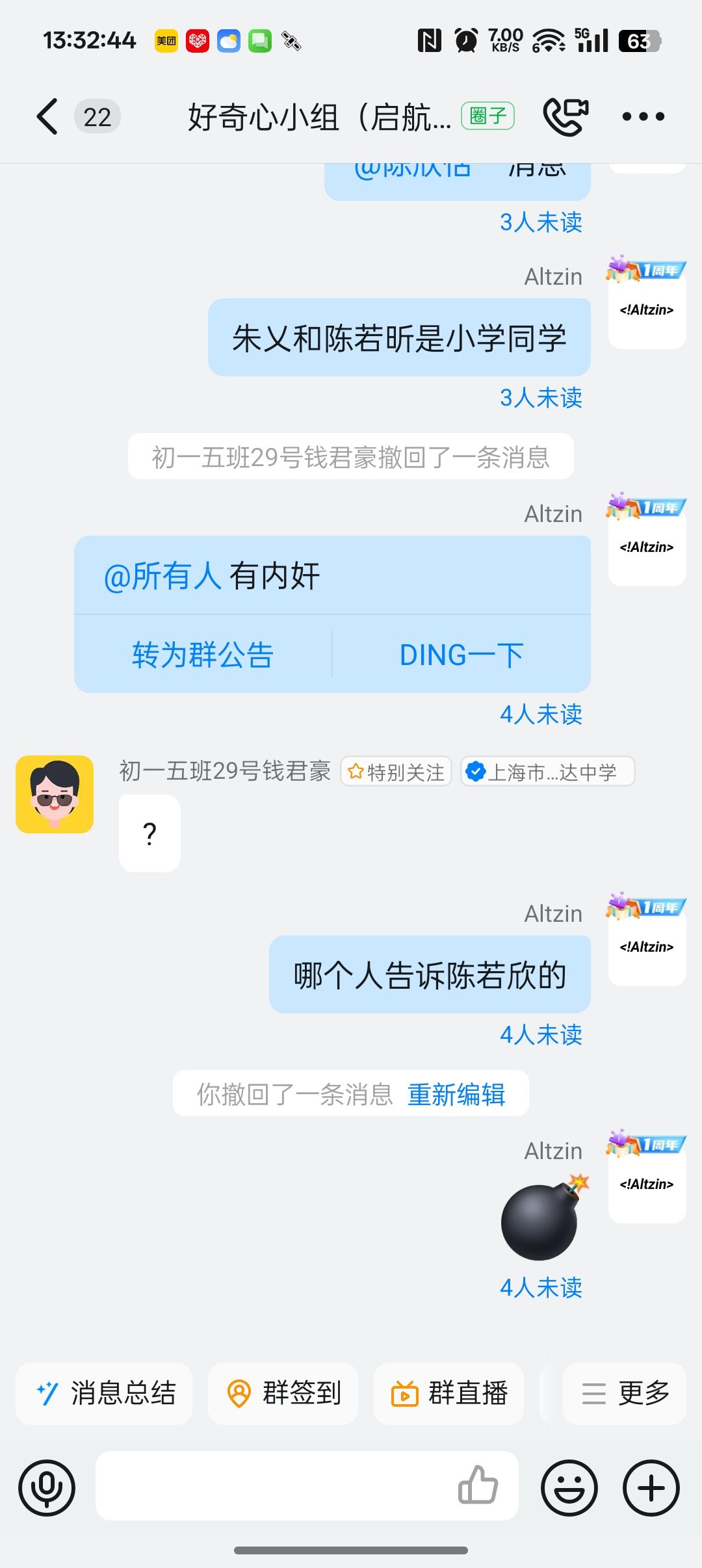Open the plus attachment panel
702x1568 pixels.
[651, 1487]
